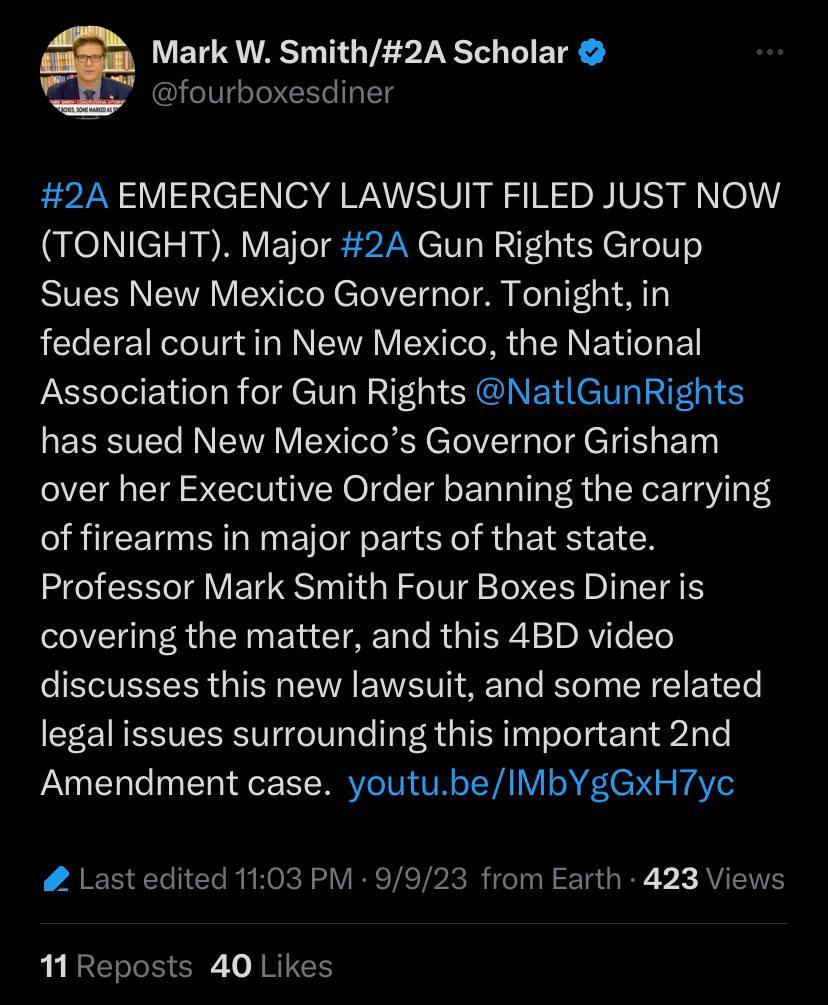View edit history via Last edited

pyautogui.click(x=198, y=879)
